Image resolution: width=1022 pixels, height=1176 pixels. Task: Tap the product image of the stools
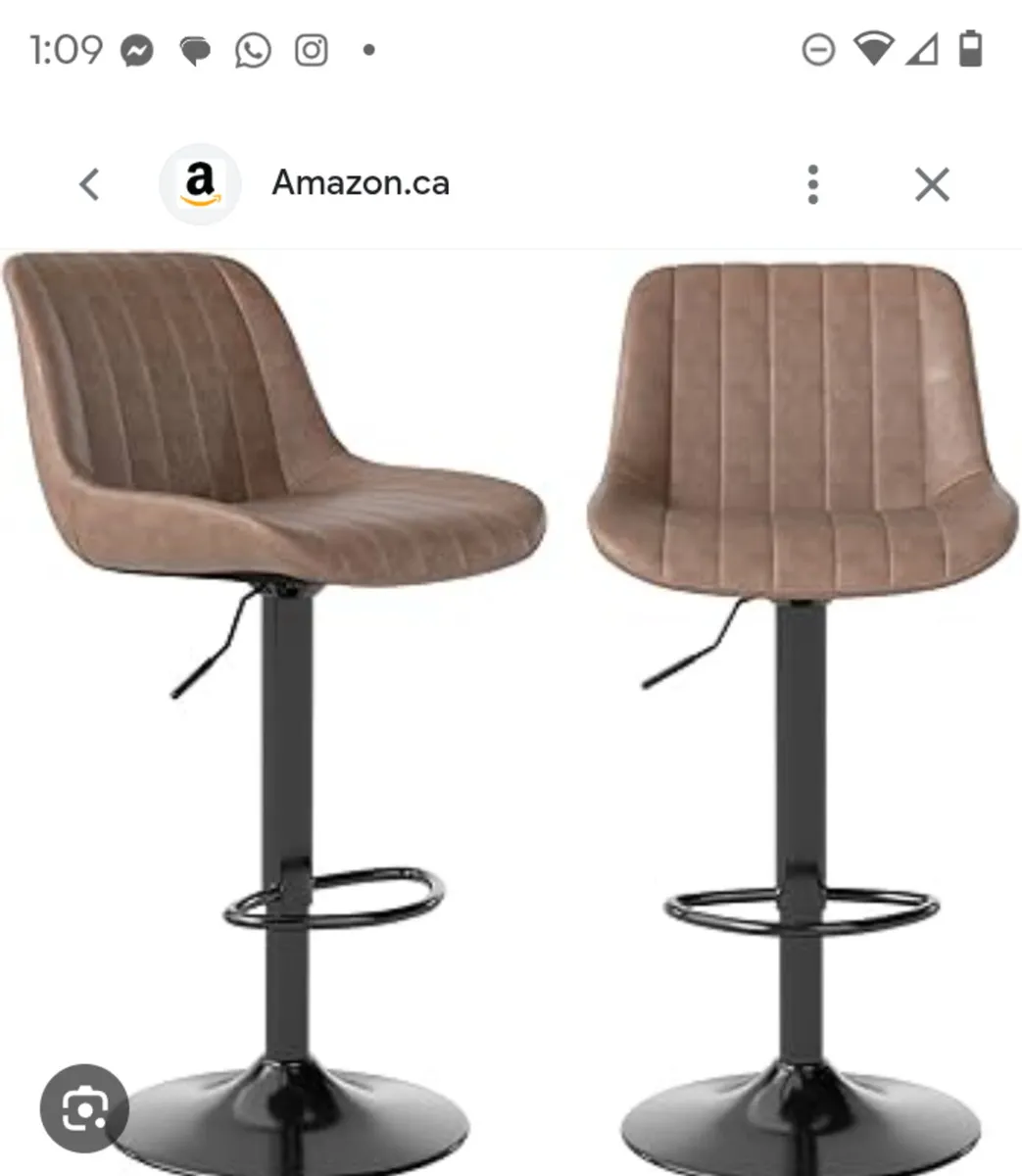(x=511, y=686)
